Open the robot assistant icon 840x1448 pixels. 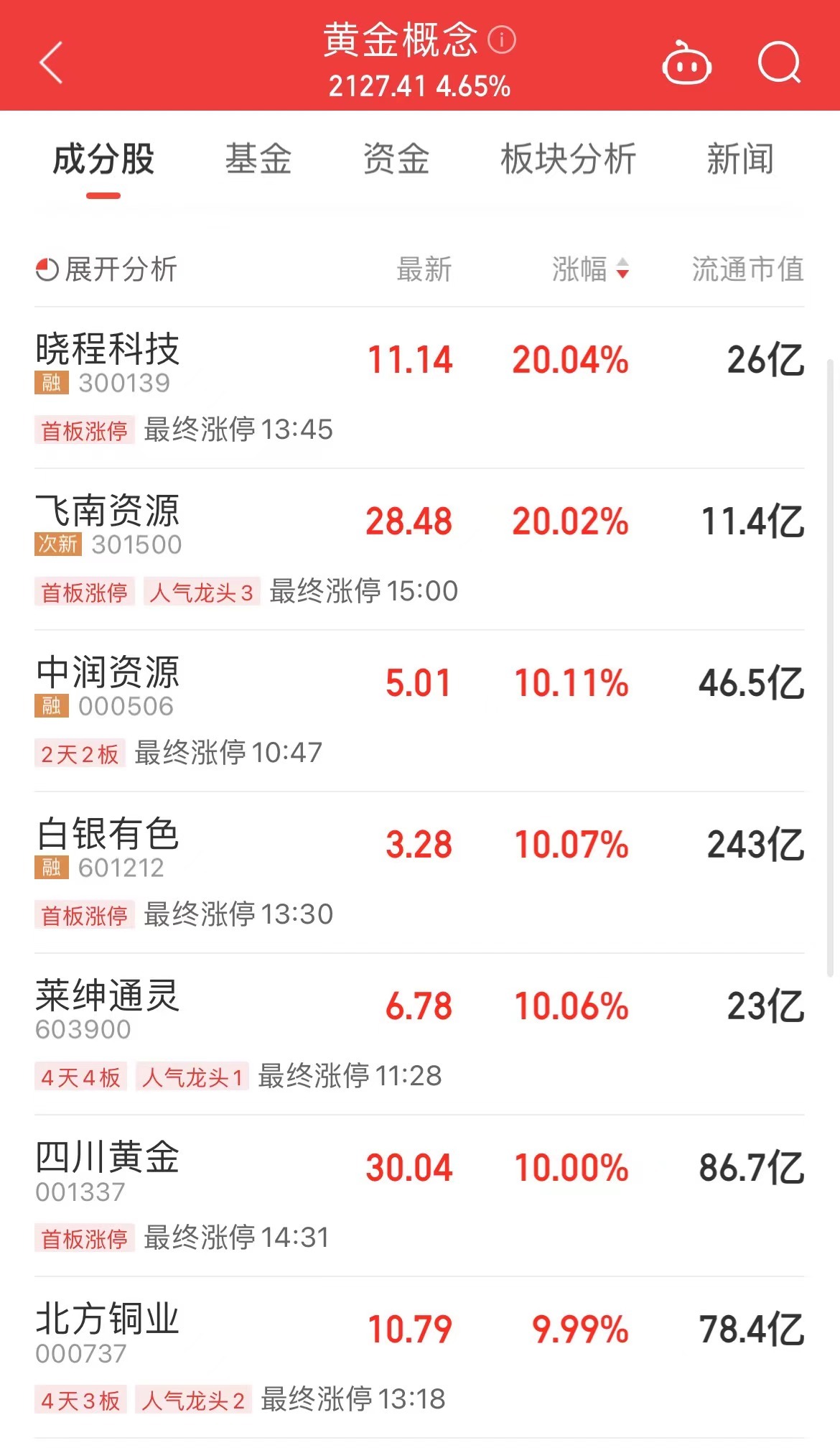(686, 63)
